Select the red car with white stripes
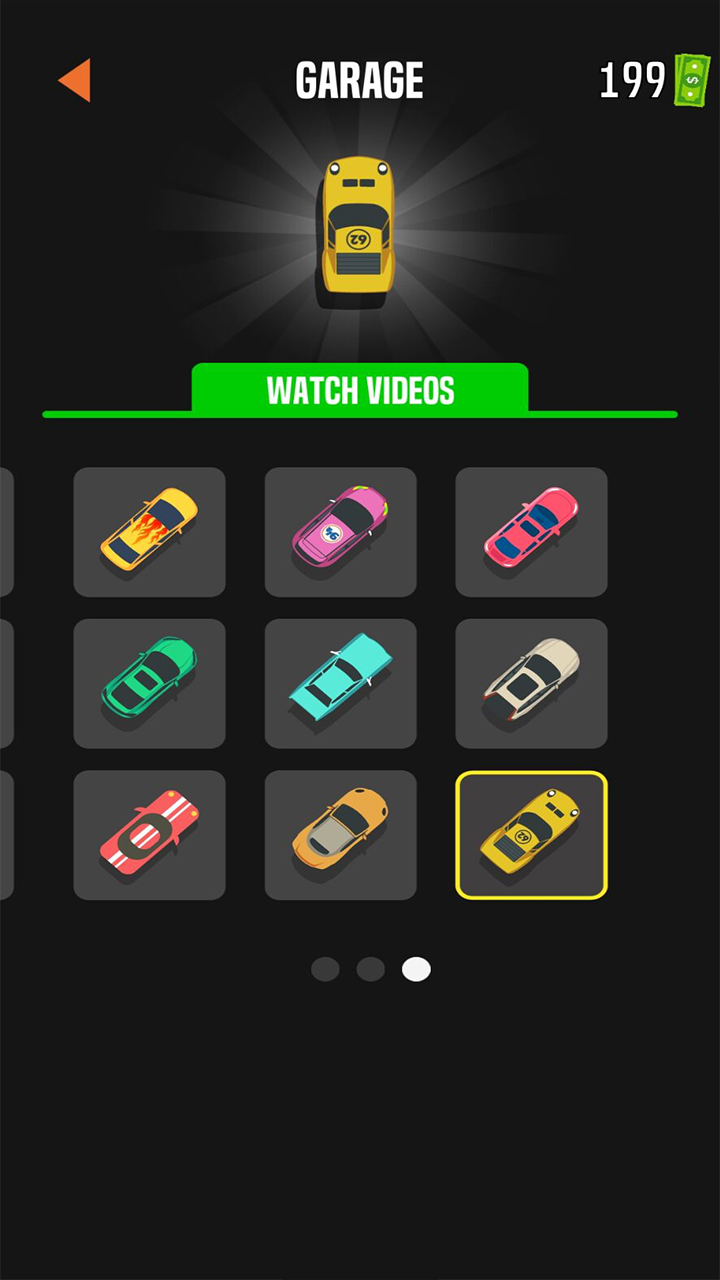The image size is (720, 1280). (x=149, y=835)
